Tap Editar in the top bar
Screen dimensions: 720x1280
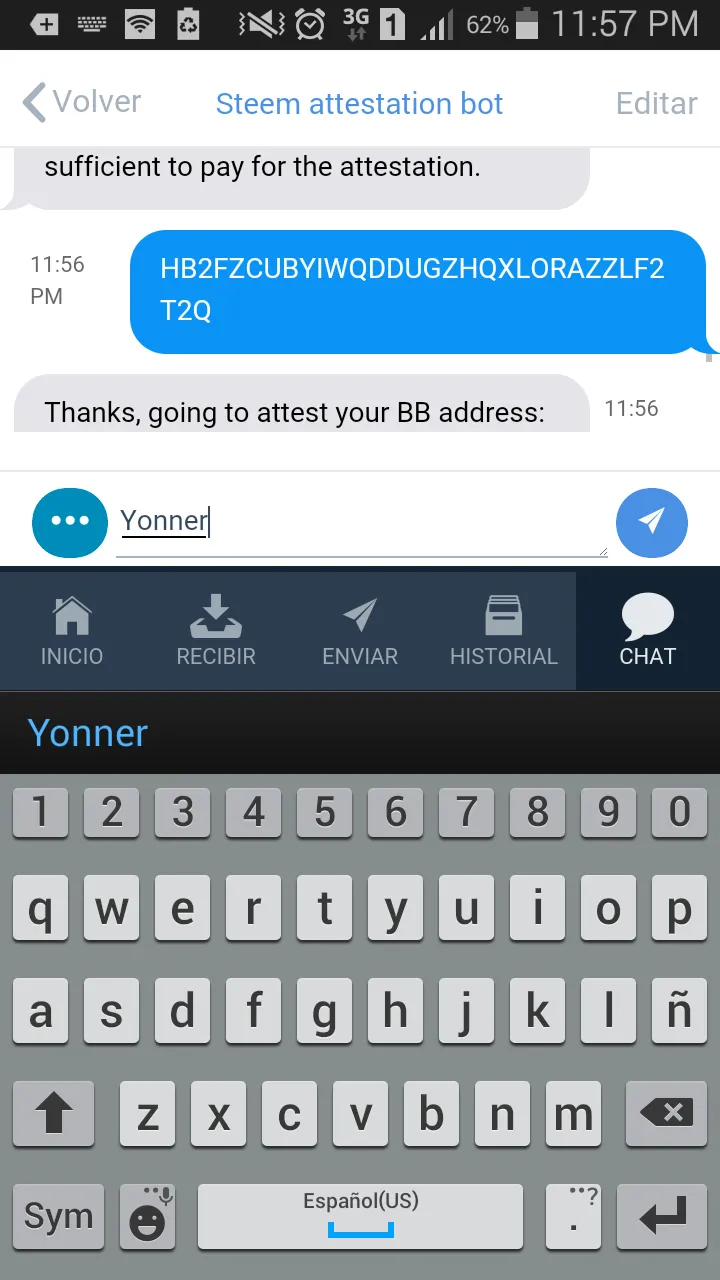click(x=656, y=103)
